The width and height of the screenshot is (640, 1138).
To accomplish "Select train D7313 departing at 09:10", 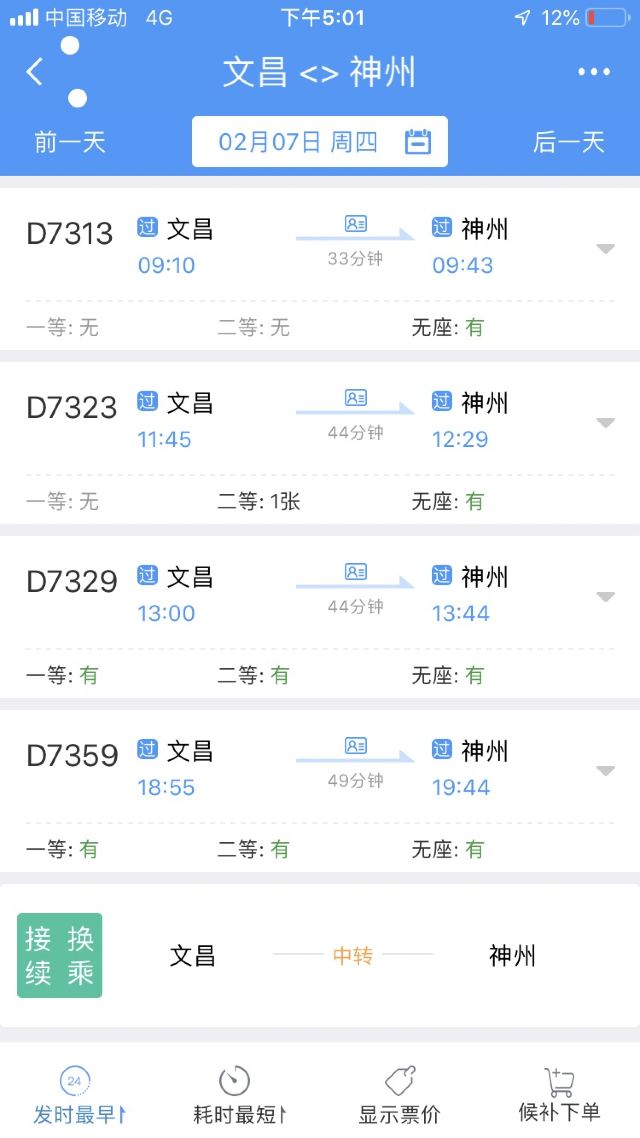I will tap(320, 269).
